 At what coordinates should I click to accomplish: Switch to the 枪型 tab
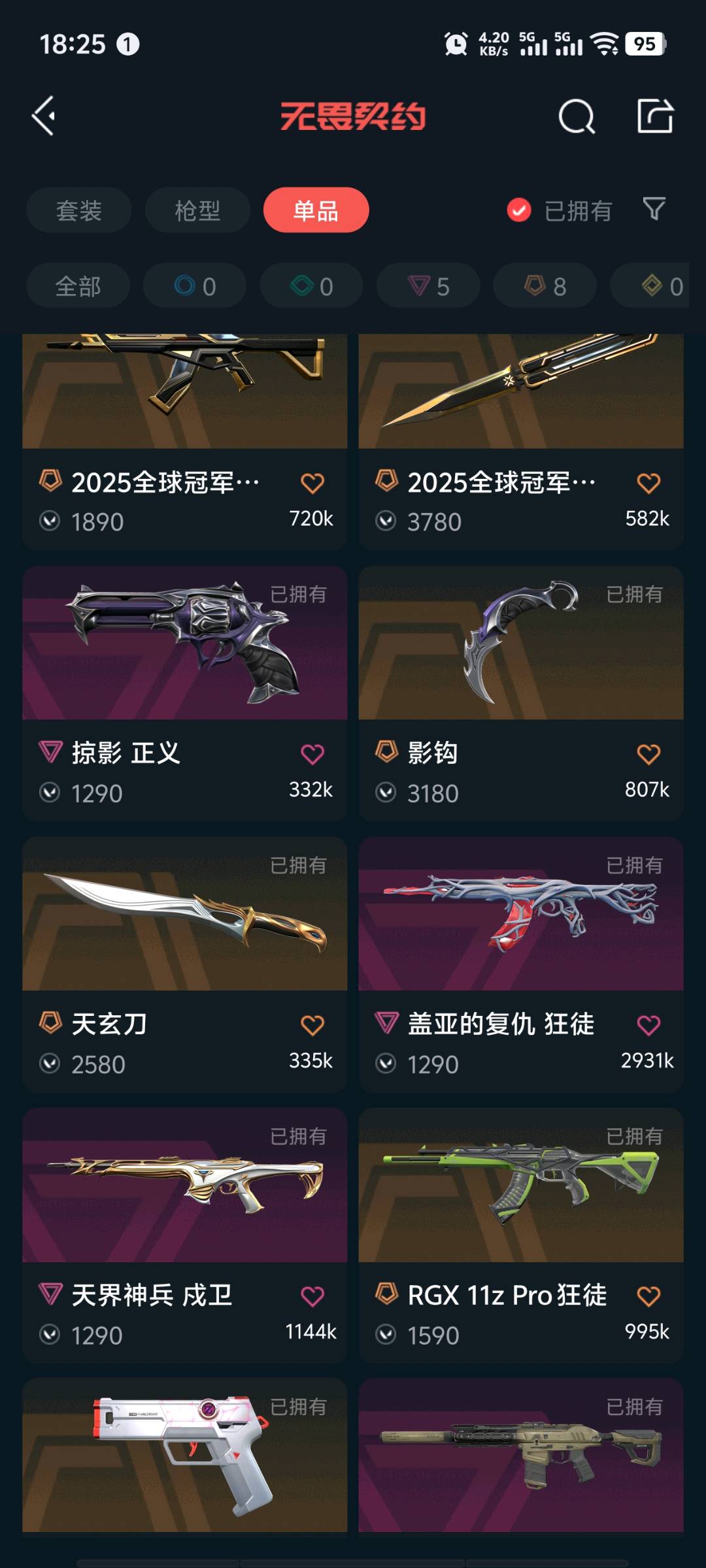[197, 210]
